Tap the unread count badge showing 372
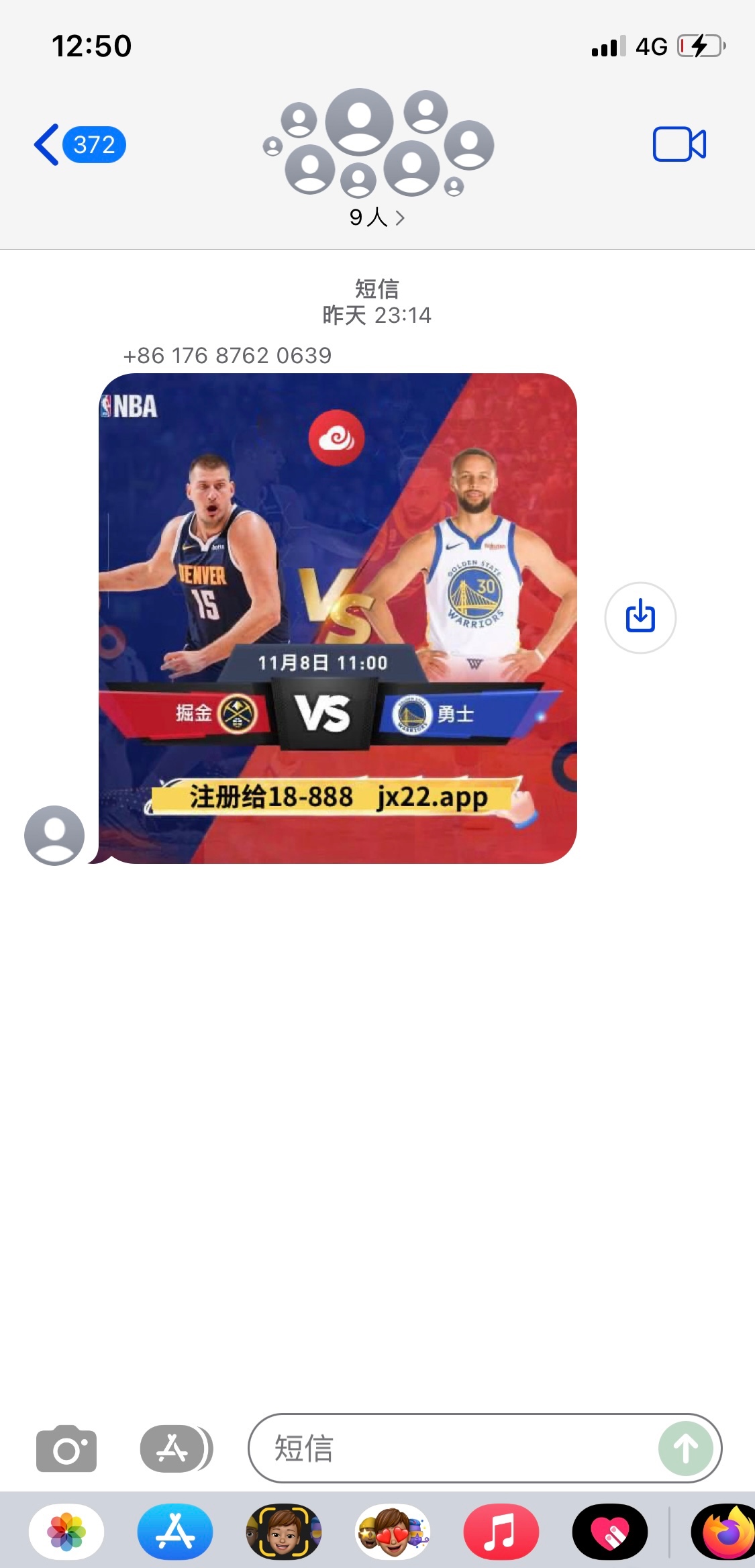The width and height of the screenshot is (755, 1568). [93, 144]
